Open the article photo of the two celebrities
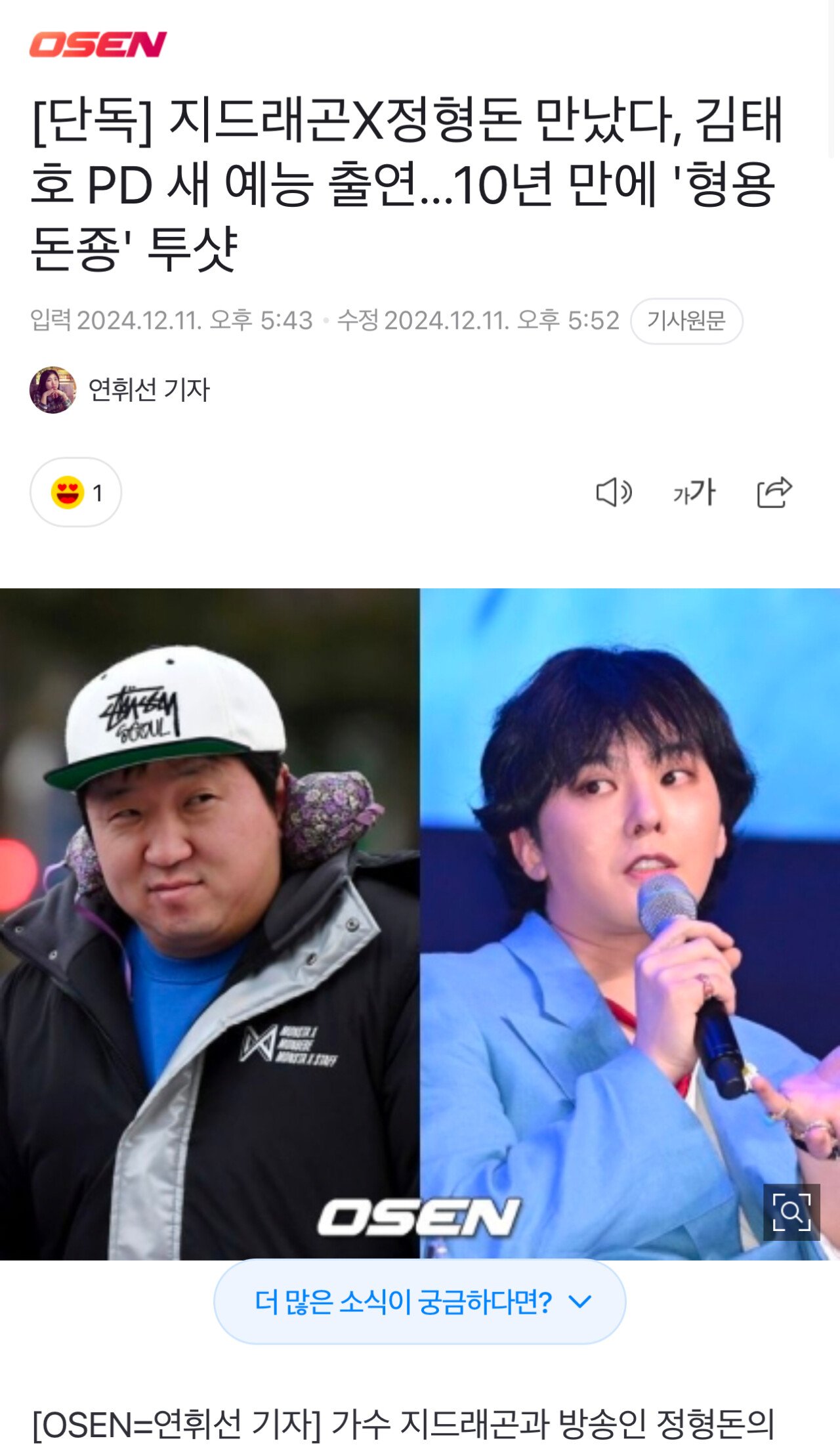The height and width of the screenshot is (1447, 840). click(420, 919)
